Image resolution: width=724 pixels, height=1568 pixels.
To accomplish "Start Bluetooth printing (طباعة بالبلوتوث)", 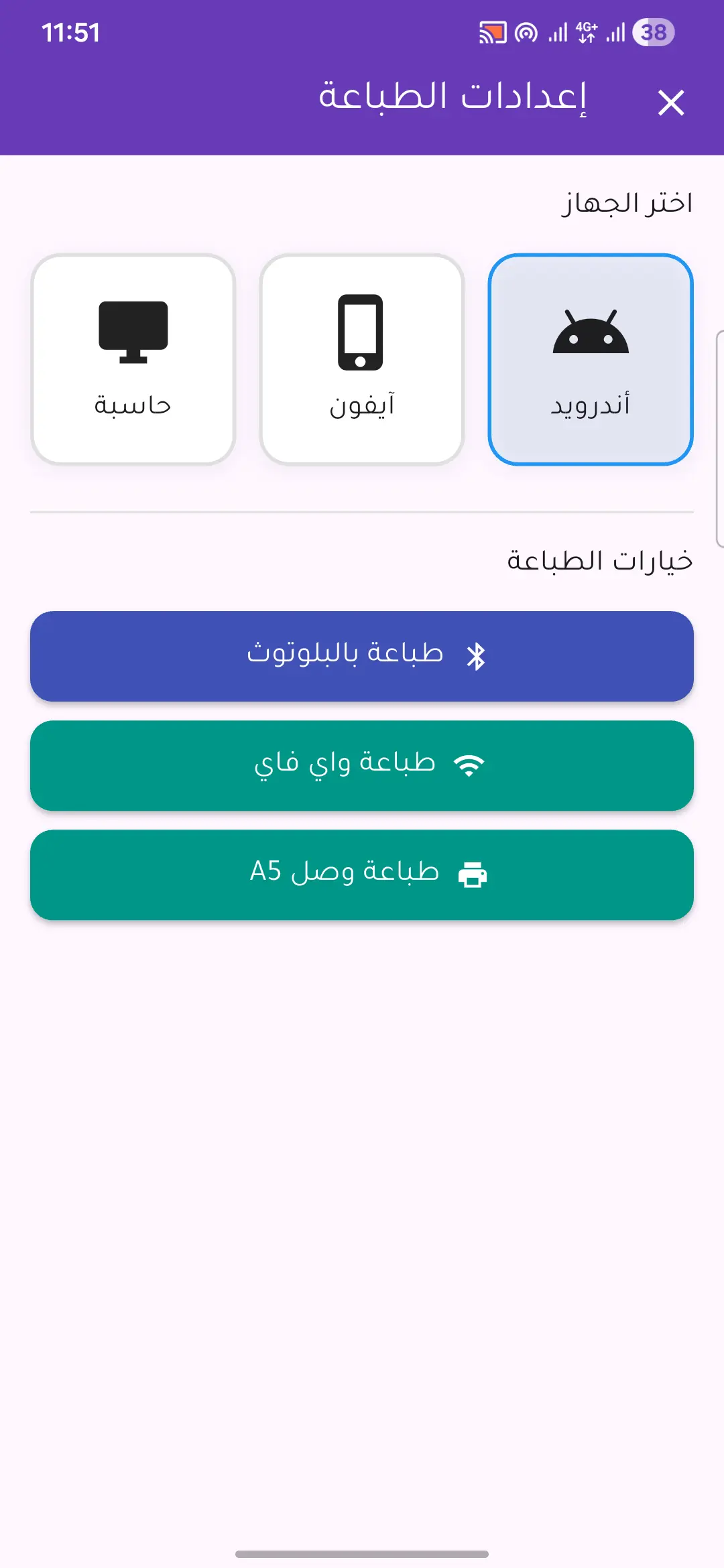I will coord(362,656).
